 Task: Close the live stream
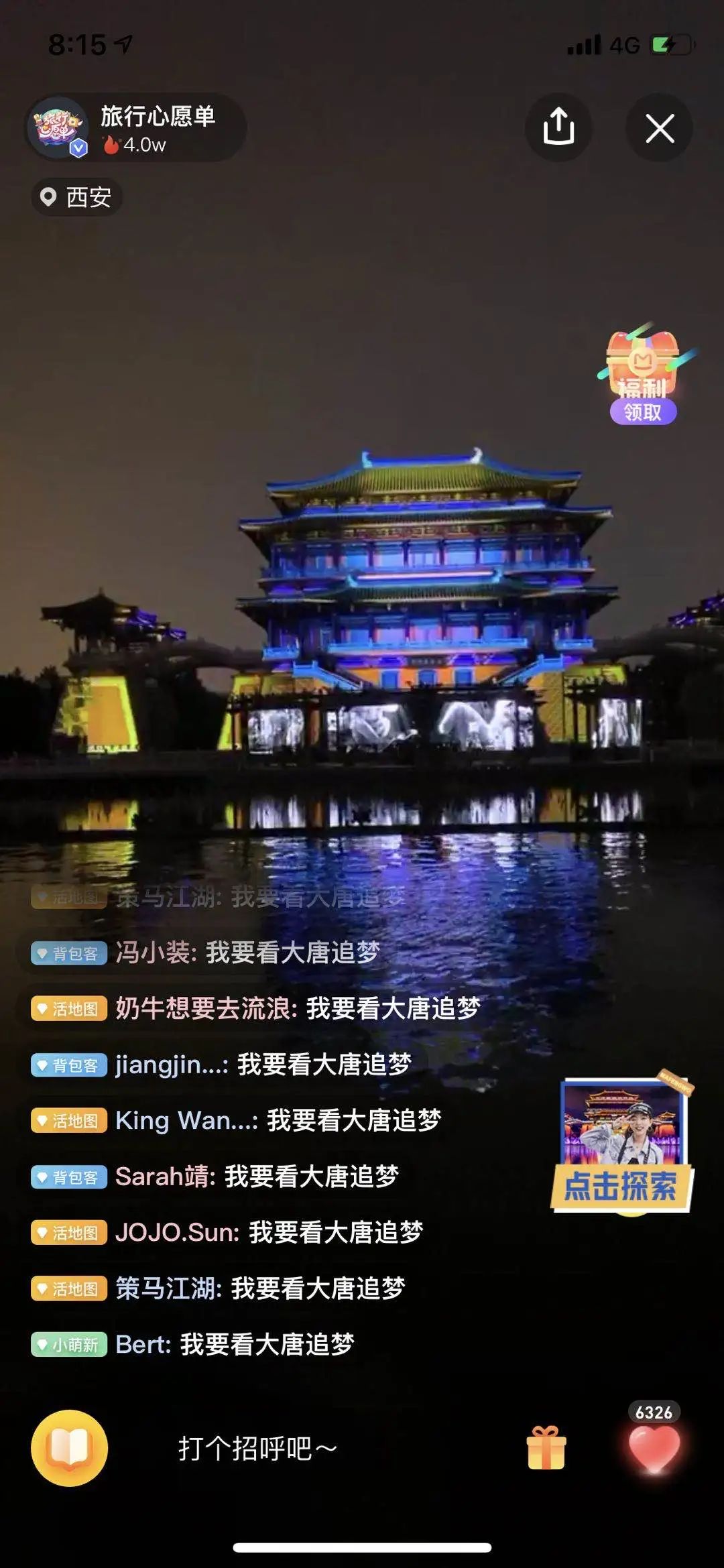pyautogui.click(x=660, y=127)
